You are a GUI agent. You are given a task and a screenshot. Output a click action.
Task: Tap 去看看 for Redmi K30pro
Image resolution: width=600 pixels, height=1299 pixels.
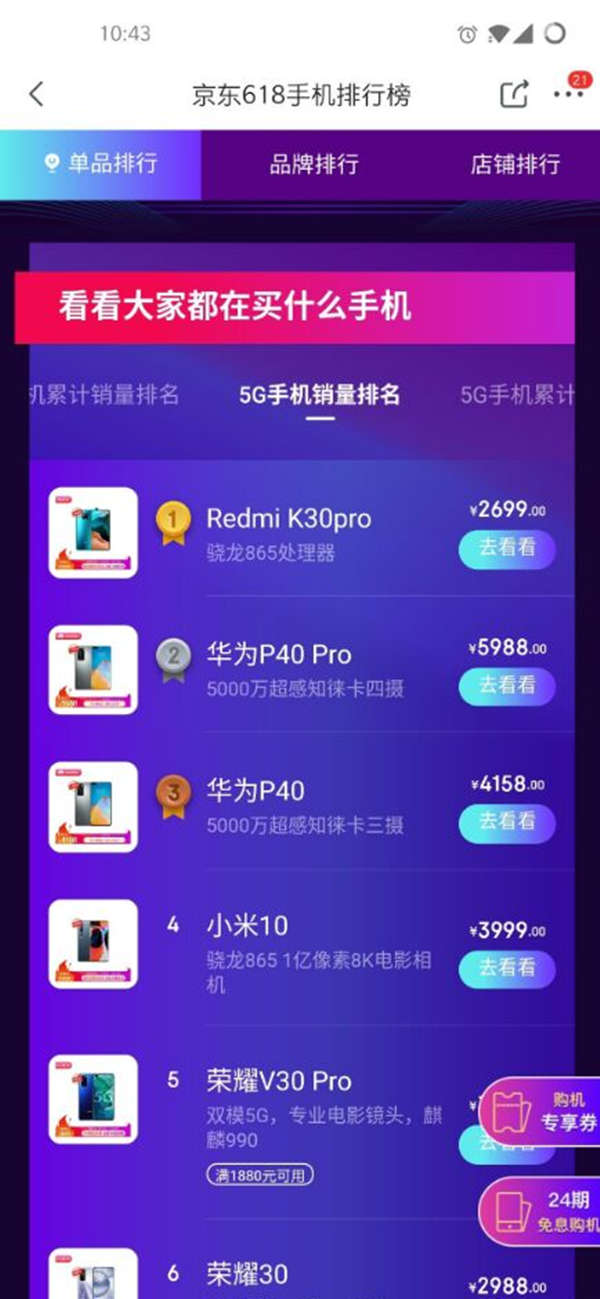507,548
